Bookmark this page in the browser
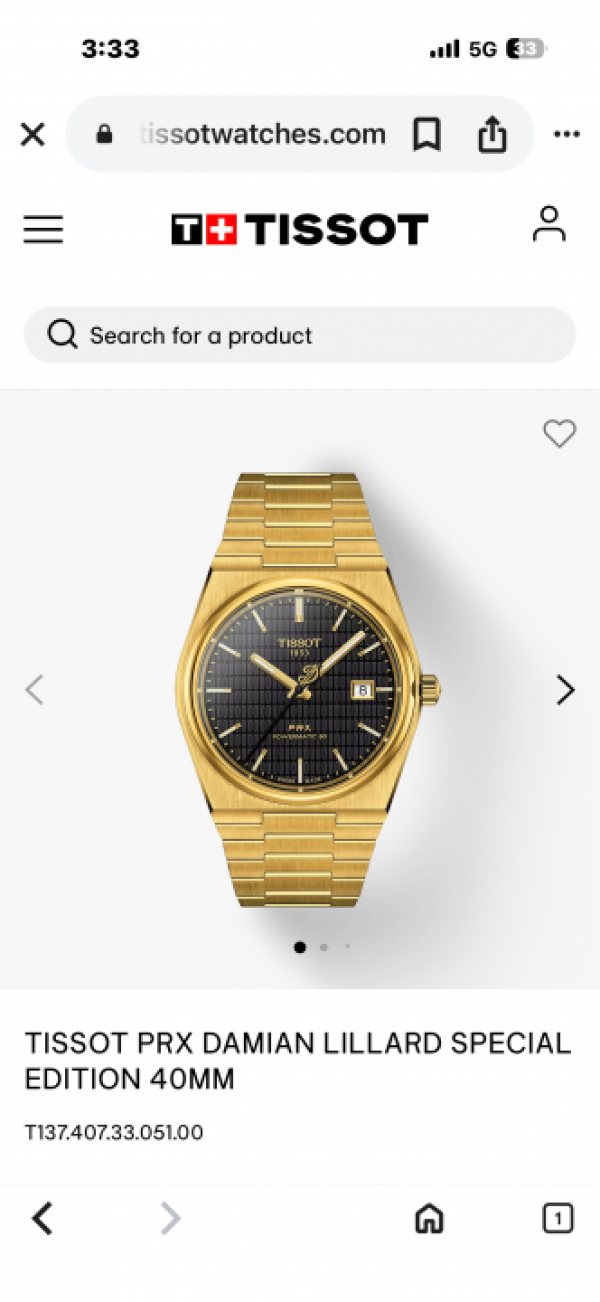The width and height of the screenshot is (600, 1302). pyautogui.click(x=427, y=134)
